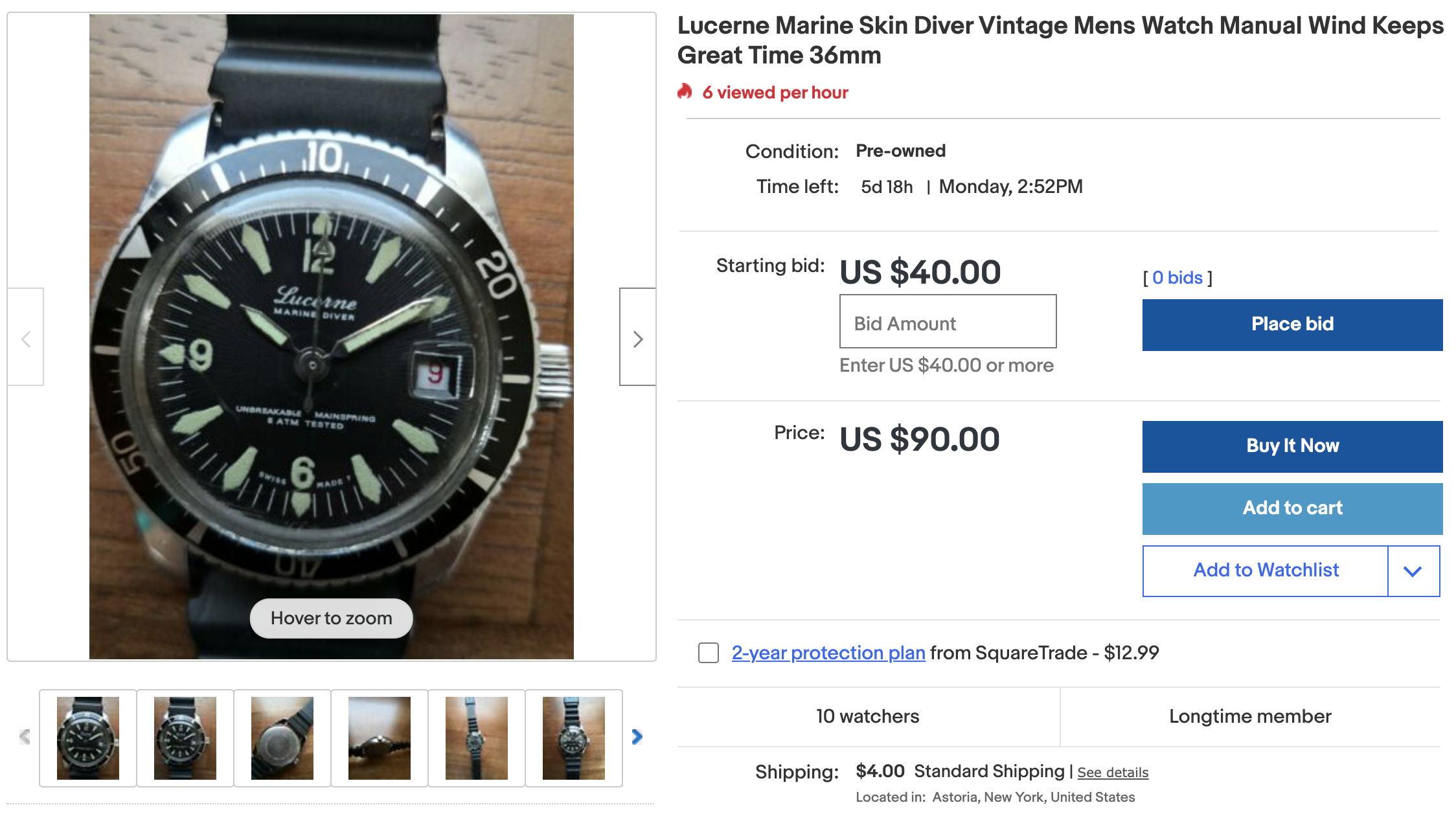Show the previous main photo
This screenshot has width=1456, height=816.
tap(26, 337)
